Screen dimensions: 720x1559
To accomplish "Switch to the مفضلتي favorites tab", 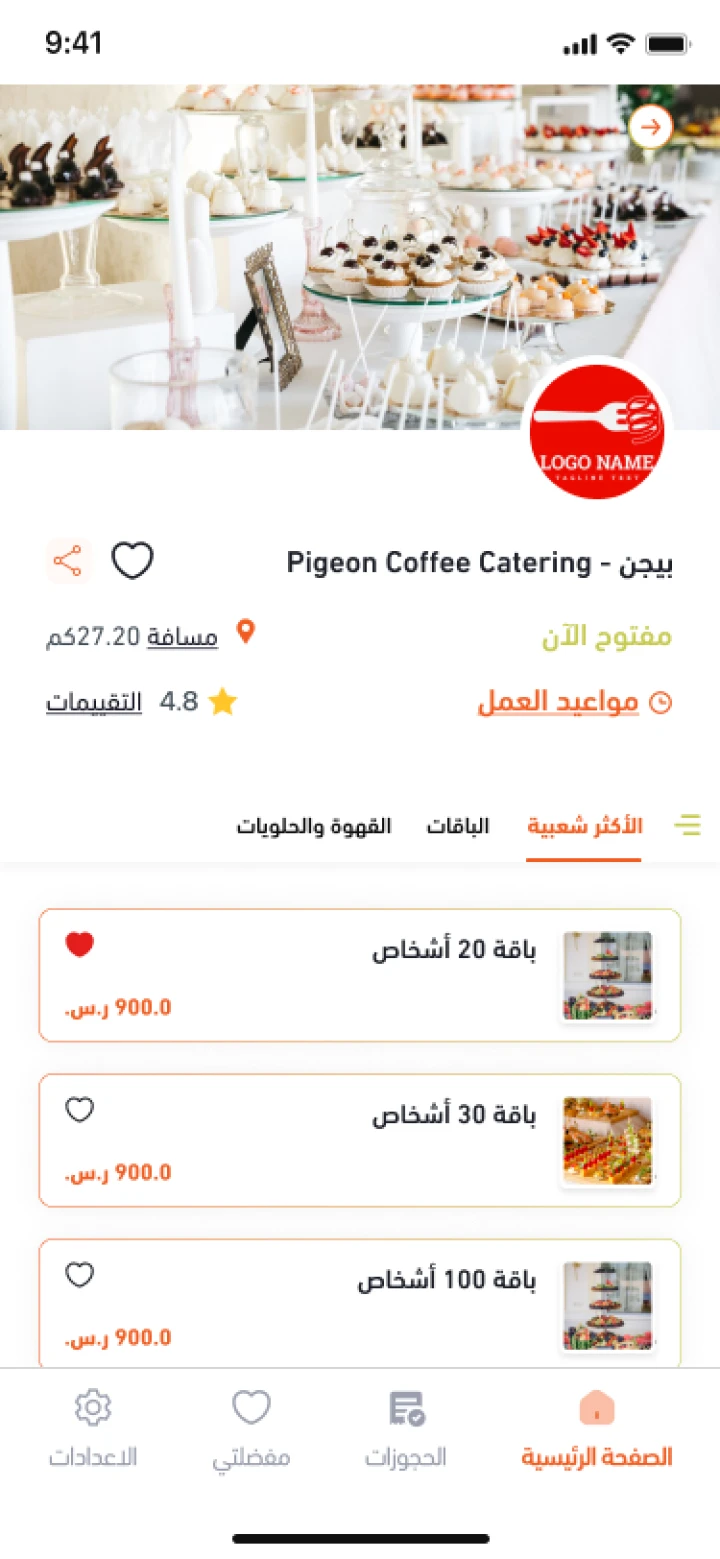I will 251,1427.
